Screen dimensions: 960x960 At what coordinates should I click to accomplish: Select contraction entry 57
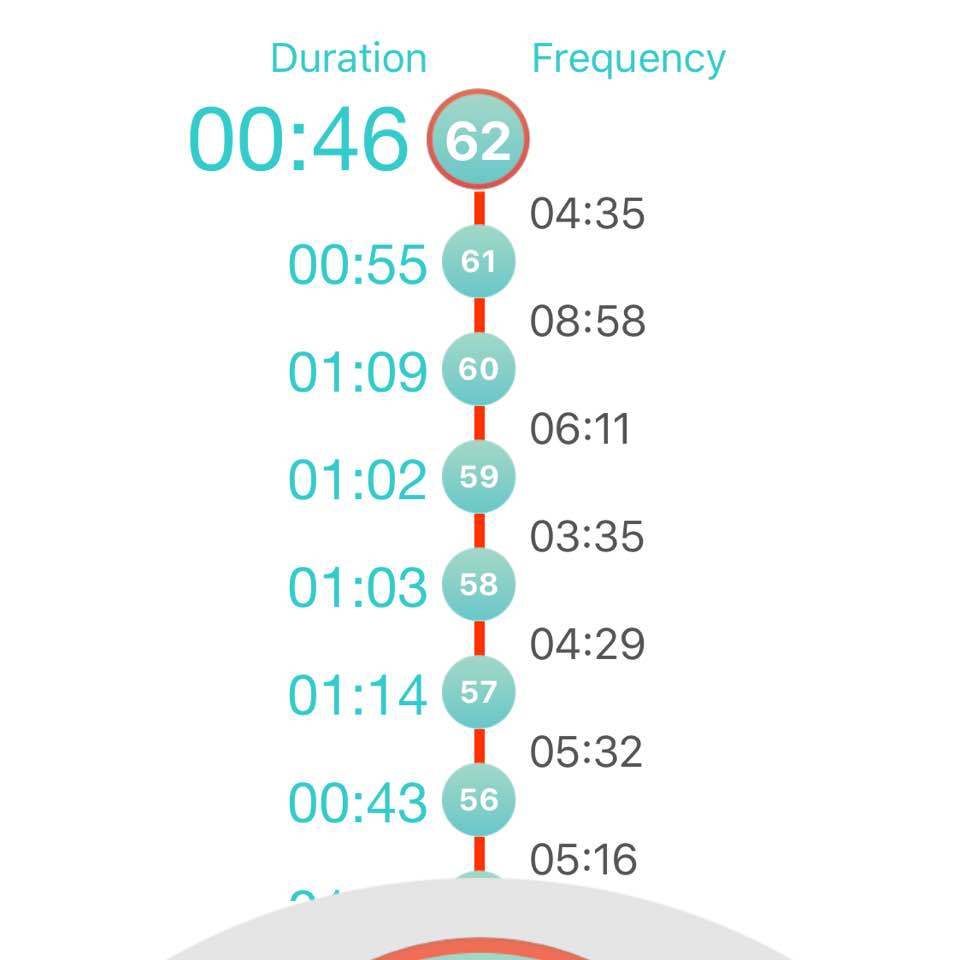(x=479, y=692)
